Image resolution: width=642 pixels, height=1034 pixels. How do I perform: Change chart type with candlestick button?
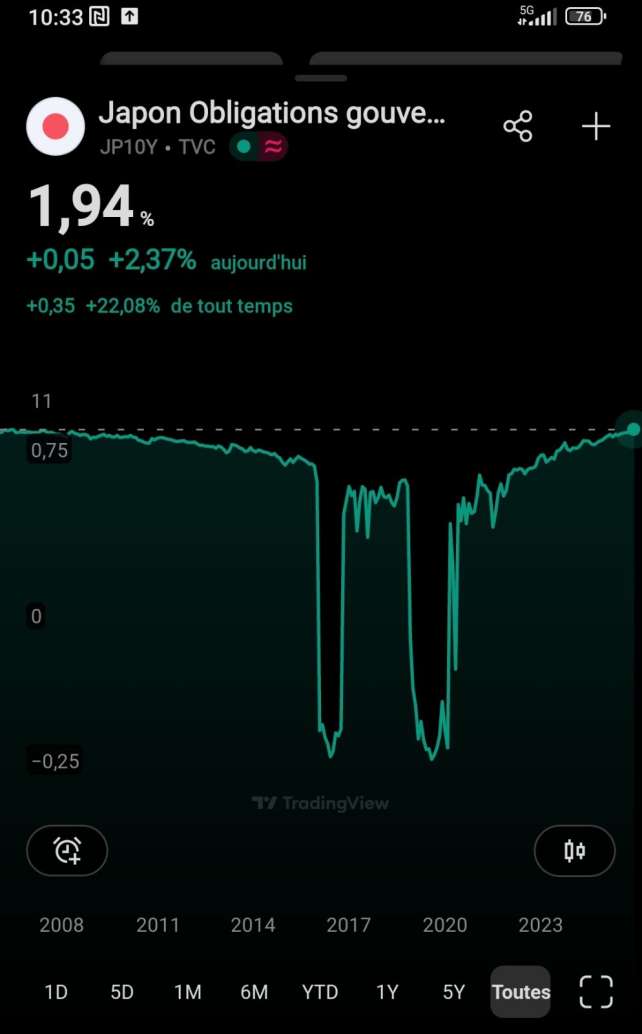tap(574, 851)
